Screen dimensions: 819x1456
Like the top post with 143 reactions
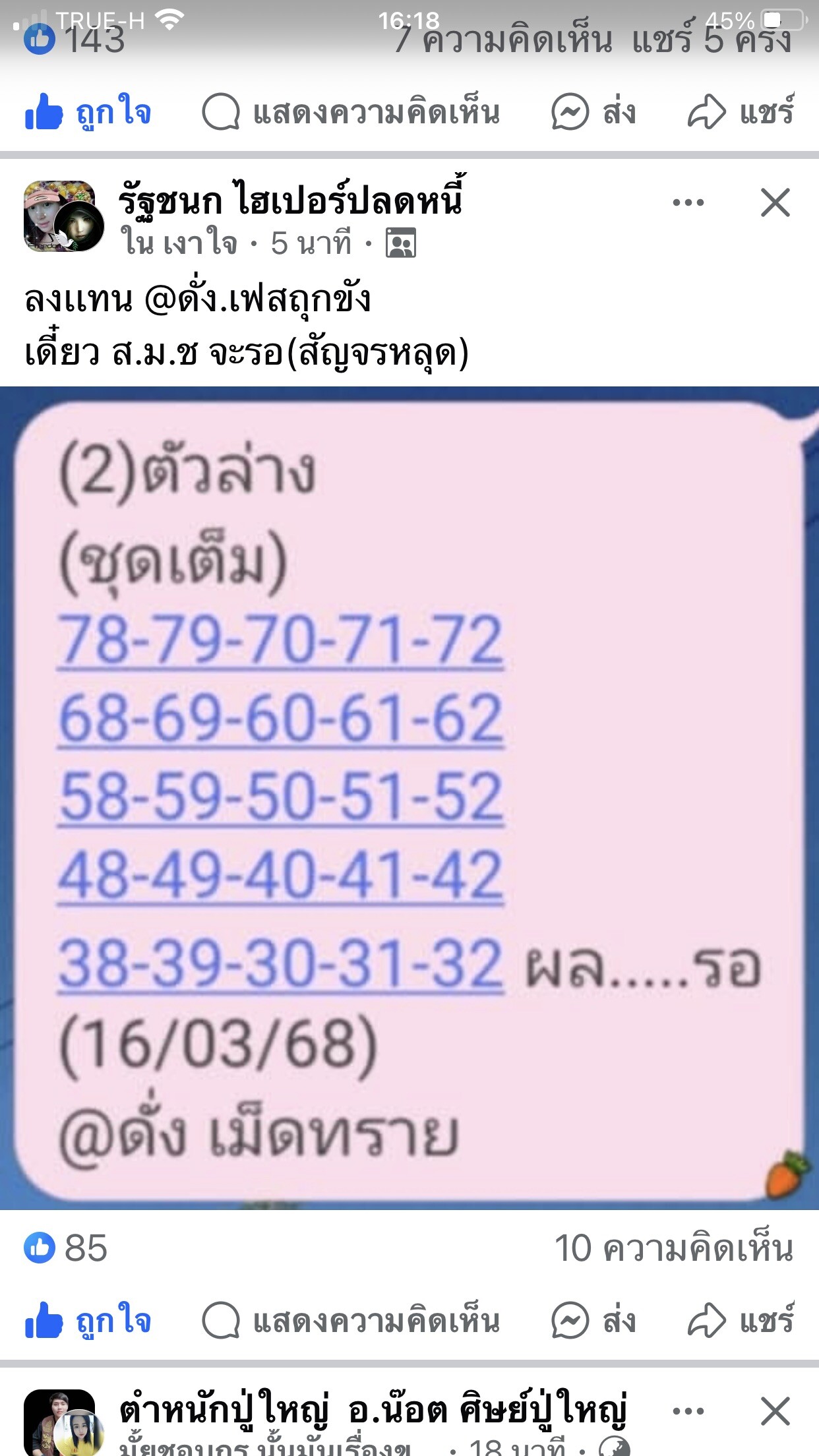tap(89, 111)
